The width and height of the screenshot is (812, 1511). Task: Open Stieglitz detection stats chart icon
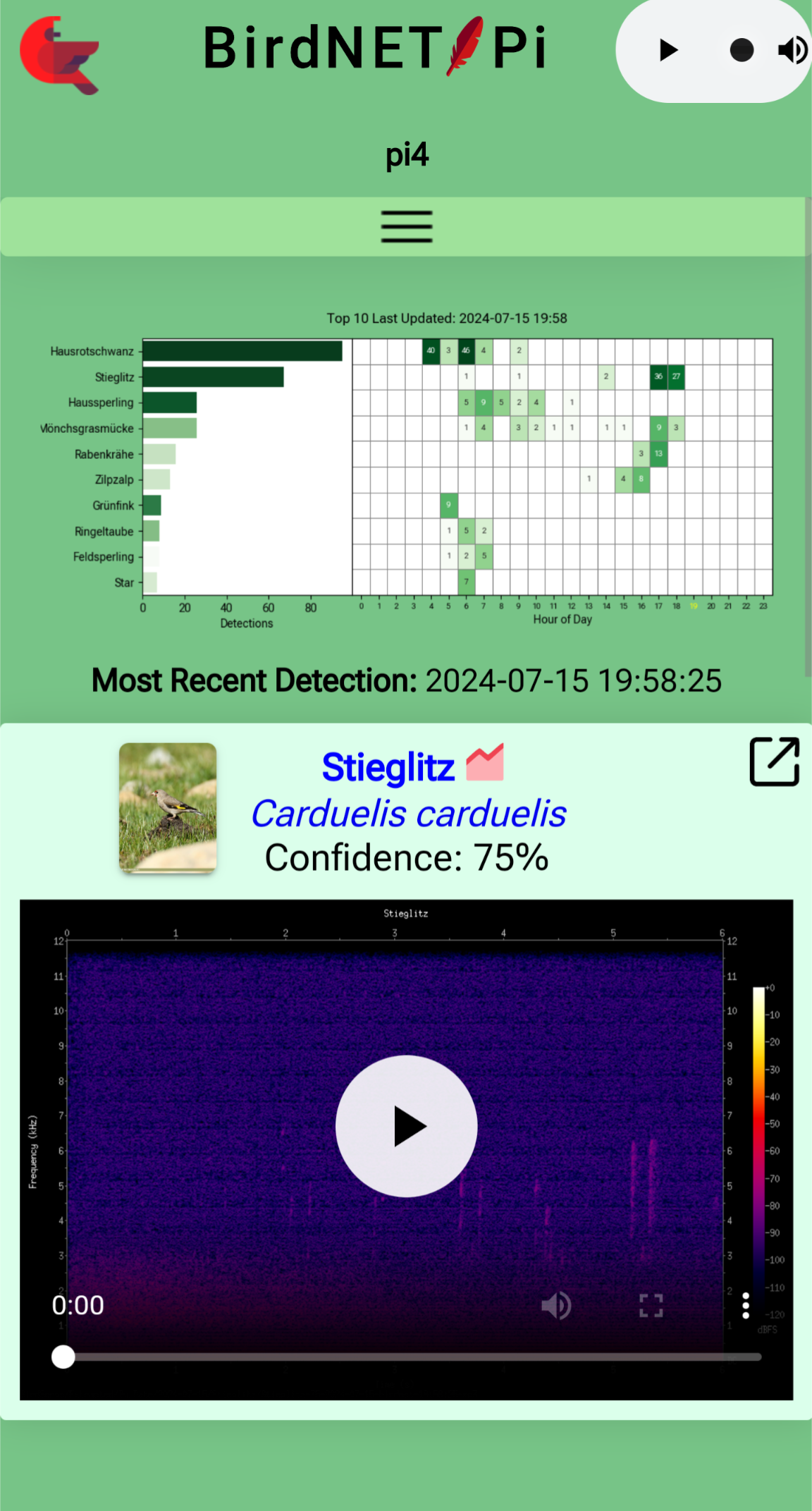coord(485,763)
